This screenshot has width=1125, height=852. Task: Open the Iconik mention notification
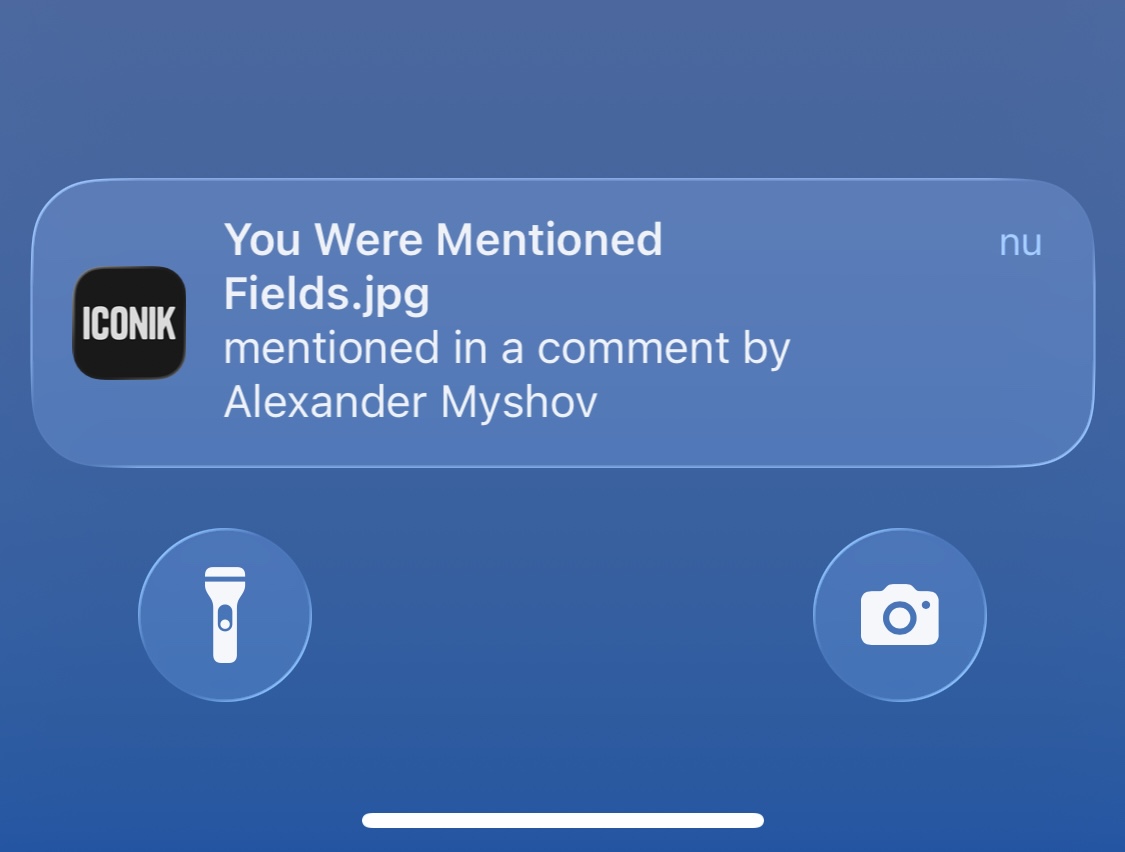coord(562,322)
